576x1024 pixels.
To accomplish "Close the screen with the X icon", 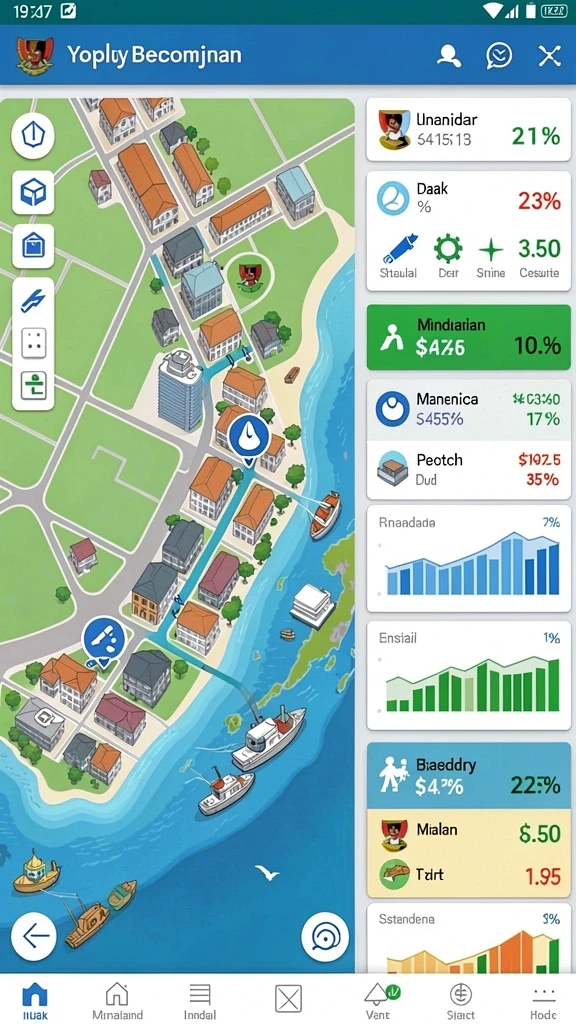I will pos(549,56).
